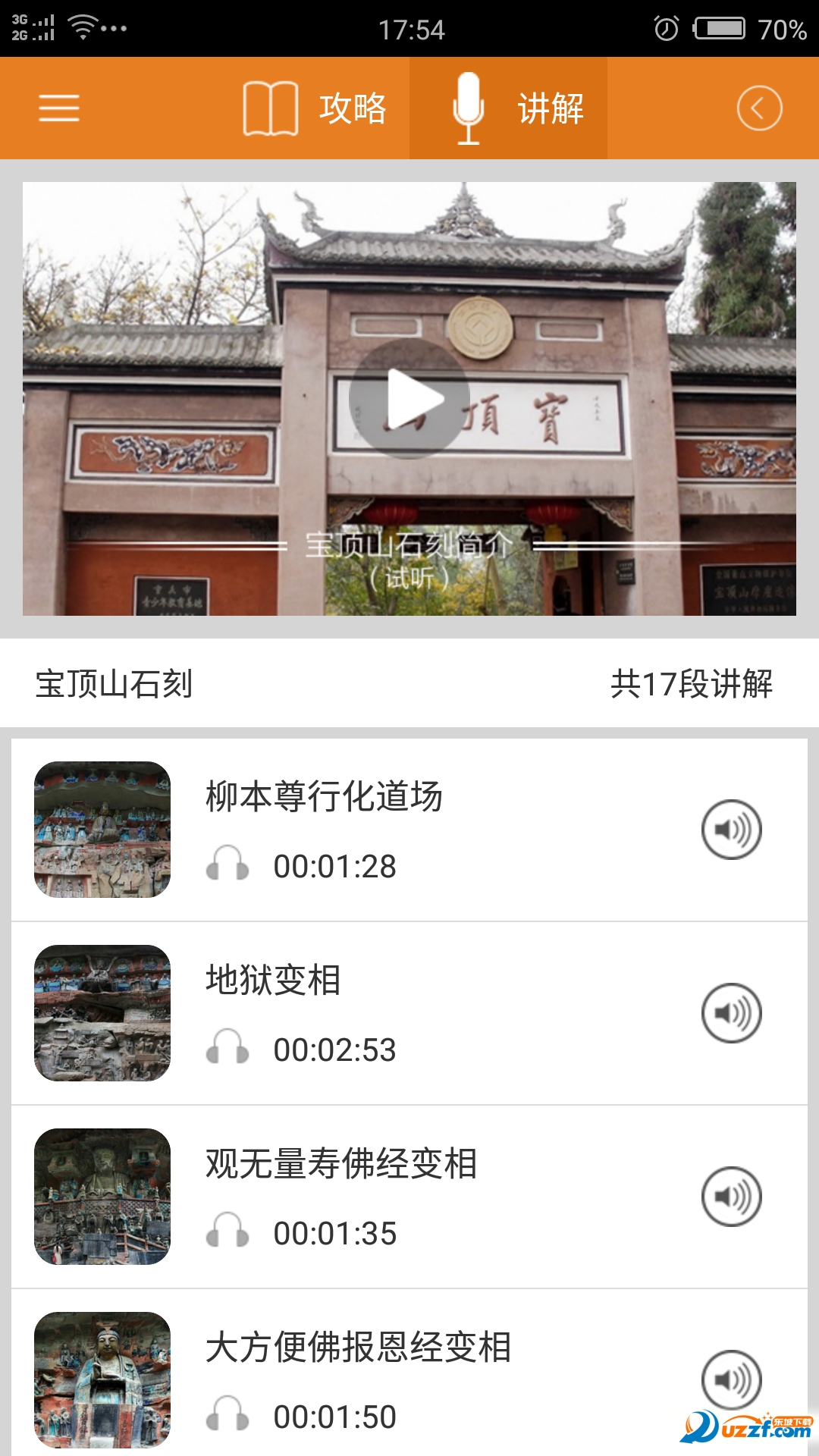Play audio for 大方便佛报恩经变相
The width and height of the screenshot is (819, 1456).
731,1379
